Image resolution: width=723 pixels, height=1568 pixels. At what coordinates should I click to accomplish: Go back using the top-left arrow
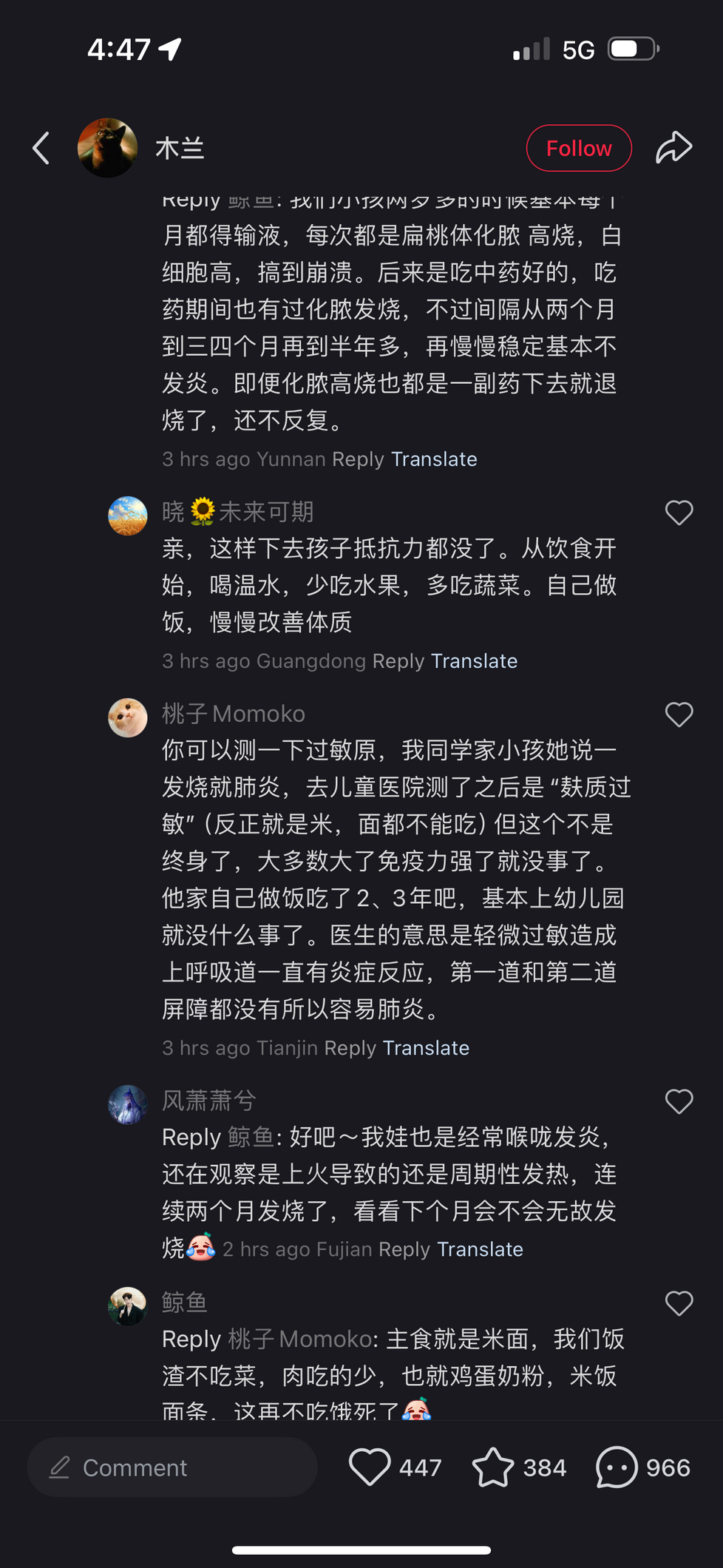(x=41, y=148)
